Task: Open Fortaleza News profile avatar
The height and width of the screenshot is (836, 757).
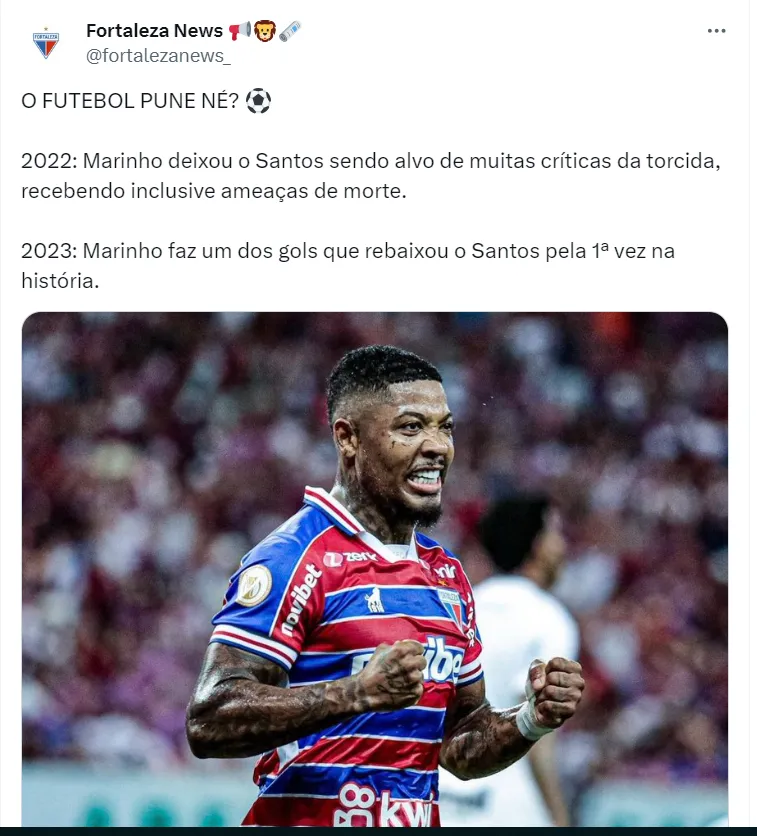Action: click(x=46, y=43)
